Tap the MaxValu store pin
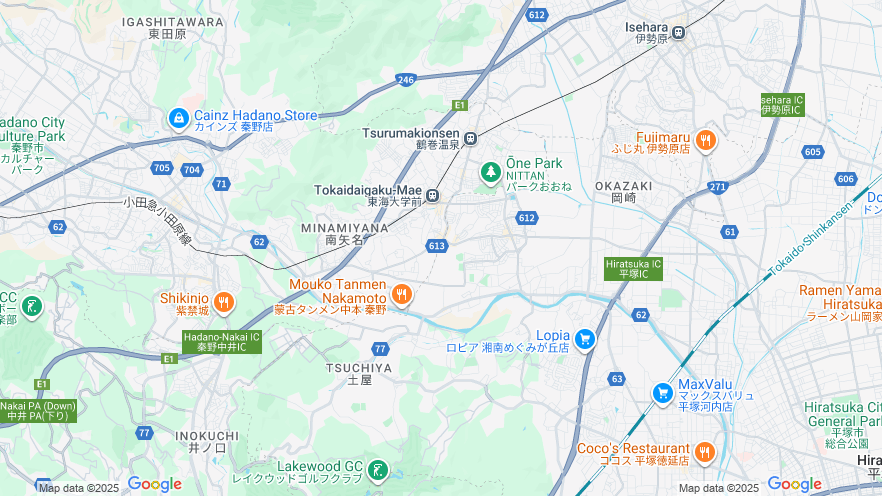The width and height of the screenshot is (882, 496). pos(662,393)
